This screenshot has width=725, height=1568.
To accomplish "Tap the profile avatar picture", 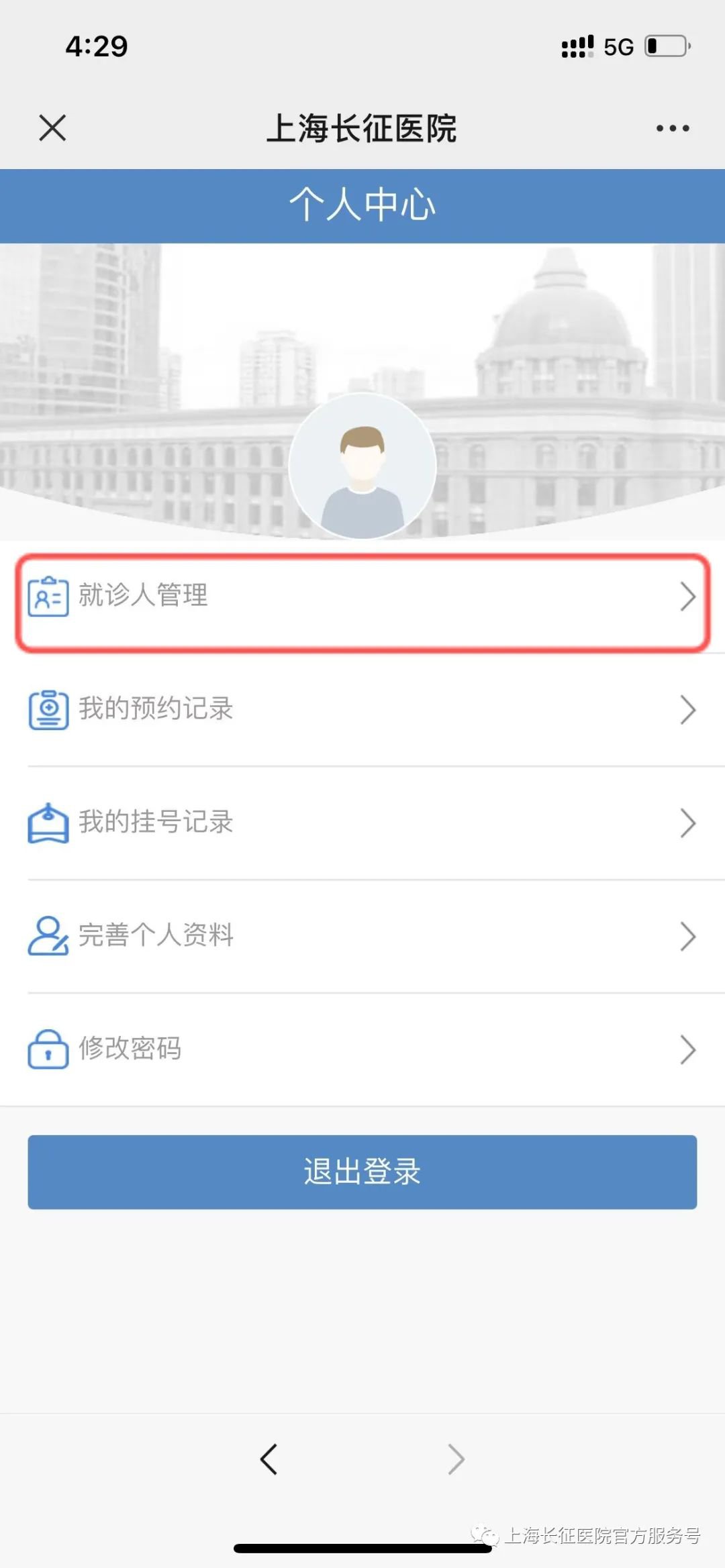I will (x=362, y=466).
